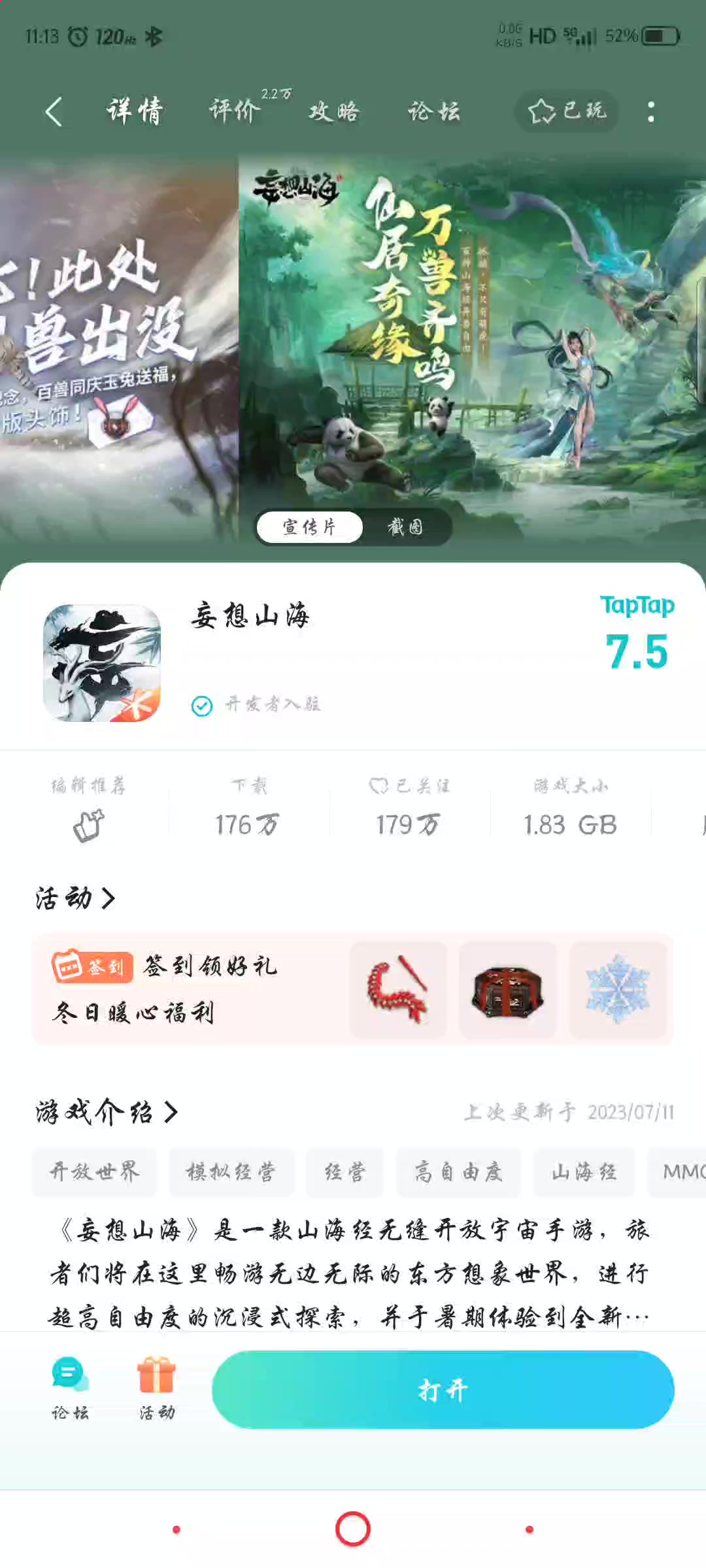Switch to the 评价 tab

(235, 110)
